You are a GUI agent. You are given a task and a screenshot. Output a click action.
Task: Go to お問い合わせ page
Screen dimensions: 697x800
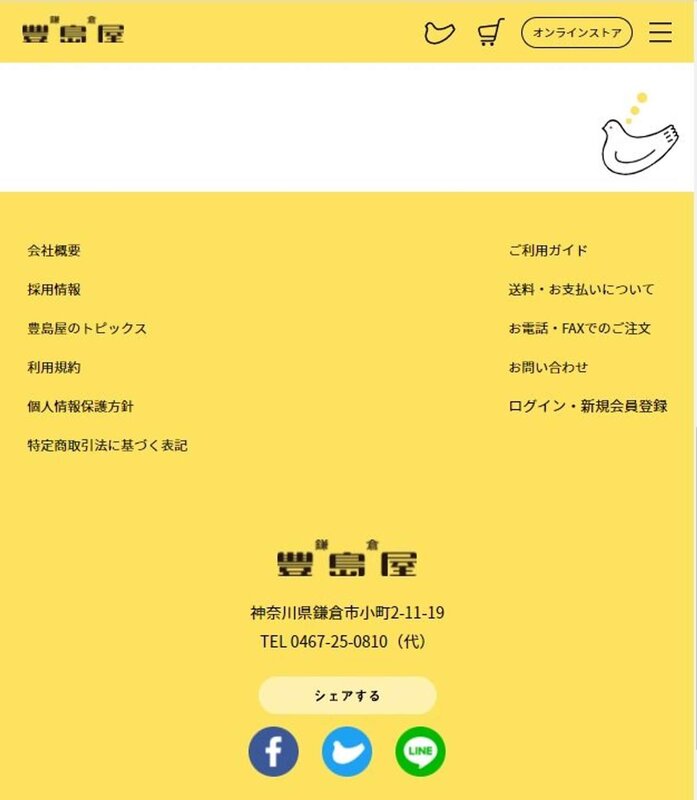[x=548, y=368]
